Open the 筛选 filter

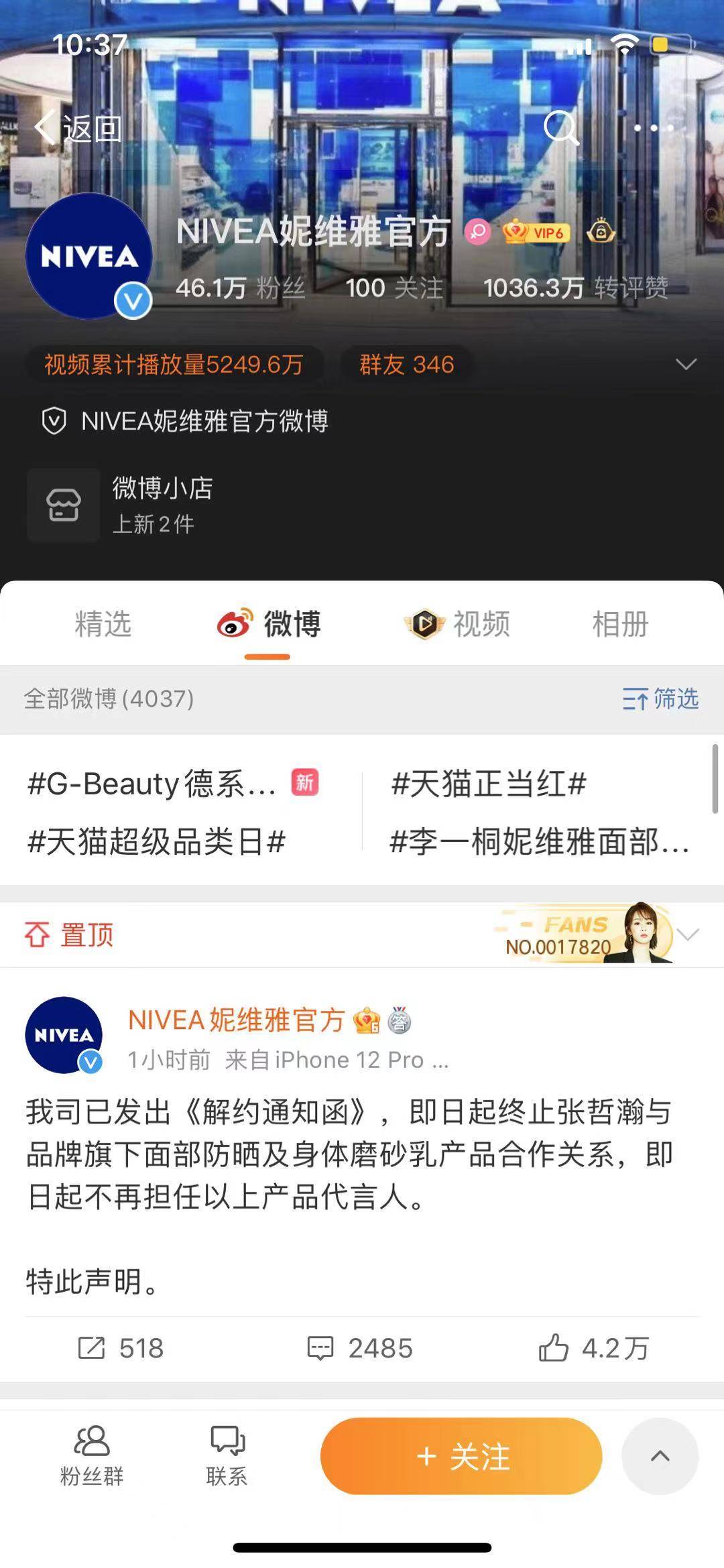point(660,699)
